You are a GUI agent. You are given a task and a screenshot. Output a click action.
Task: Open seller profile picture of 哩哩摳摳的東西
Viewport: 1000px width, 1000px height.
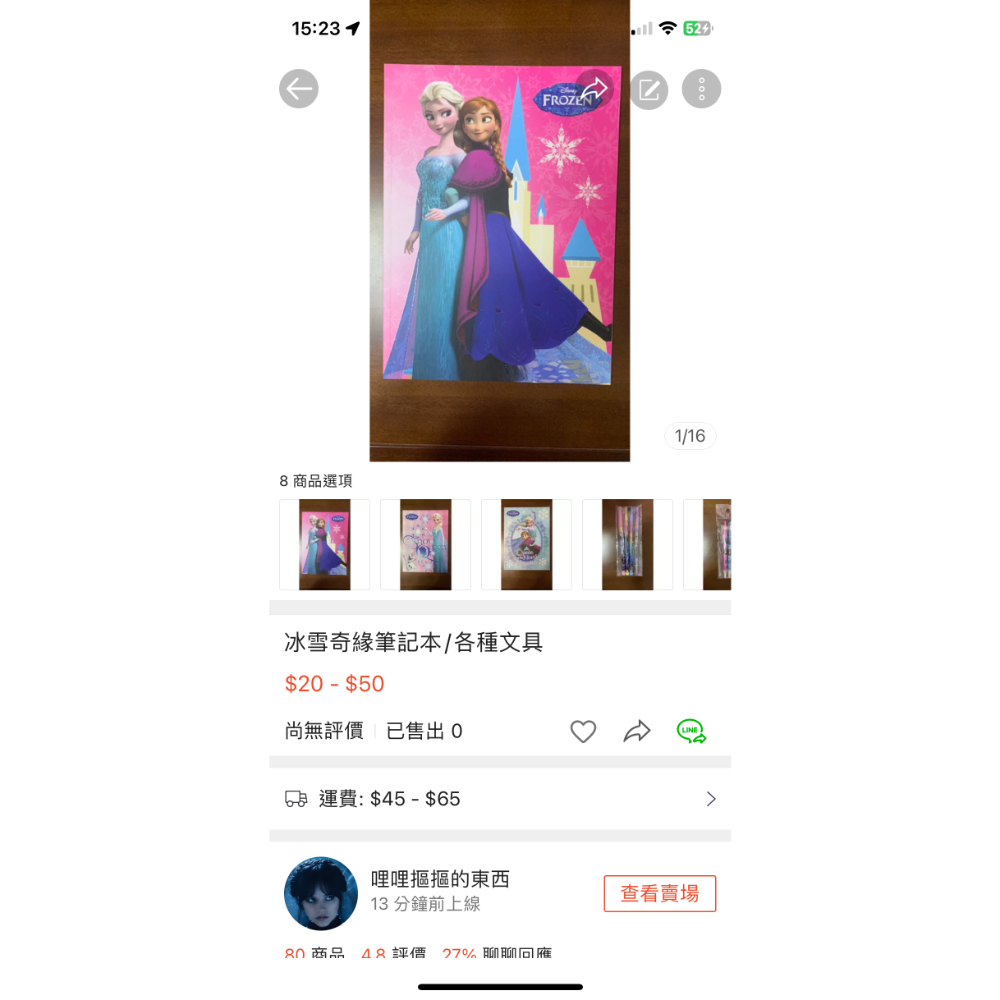pyautogui.click(x=321, y=893)
